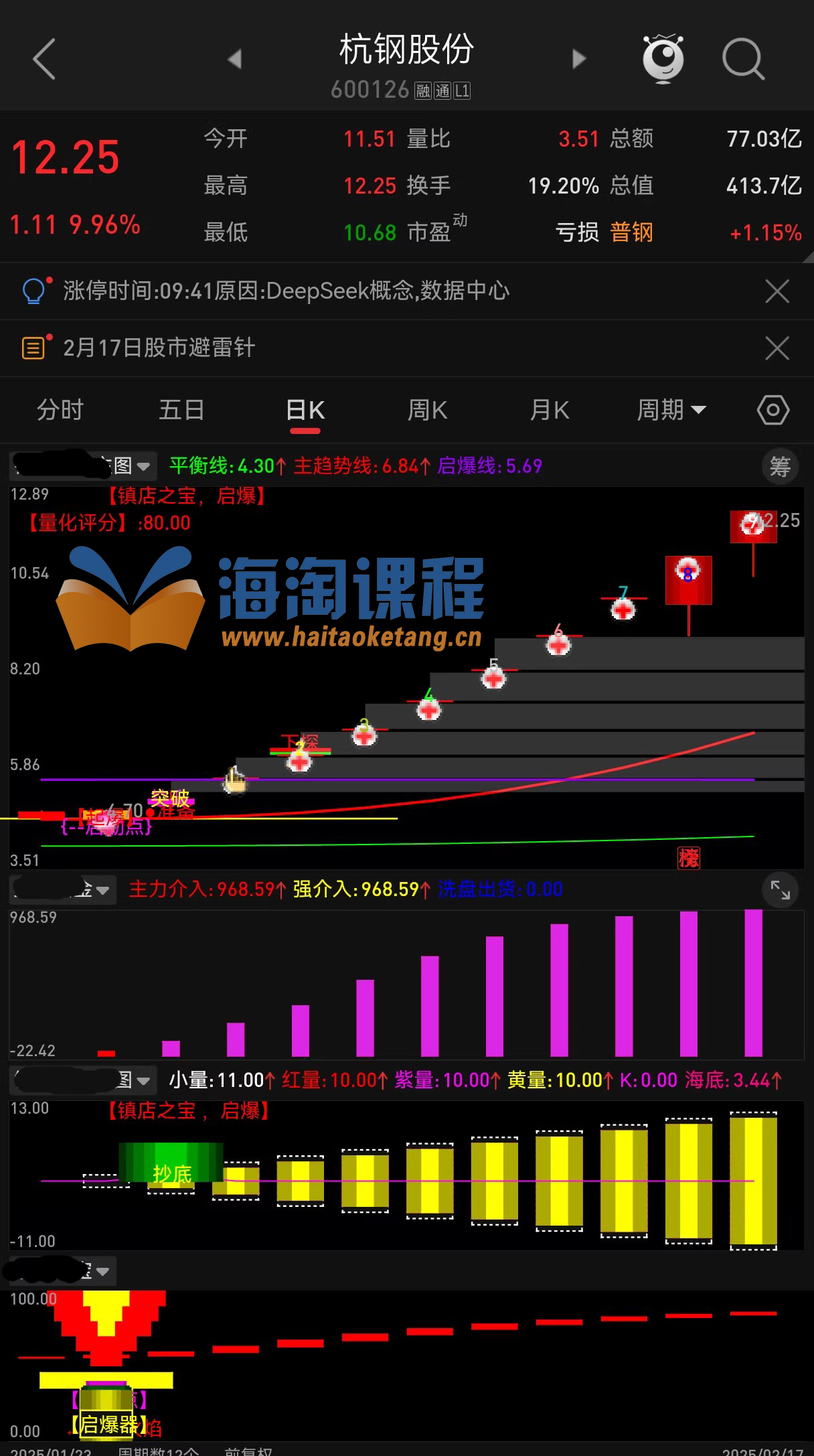Select the 日K tab

tap(305, 410)
